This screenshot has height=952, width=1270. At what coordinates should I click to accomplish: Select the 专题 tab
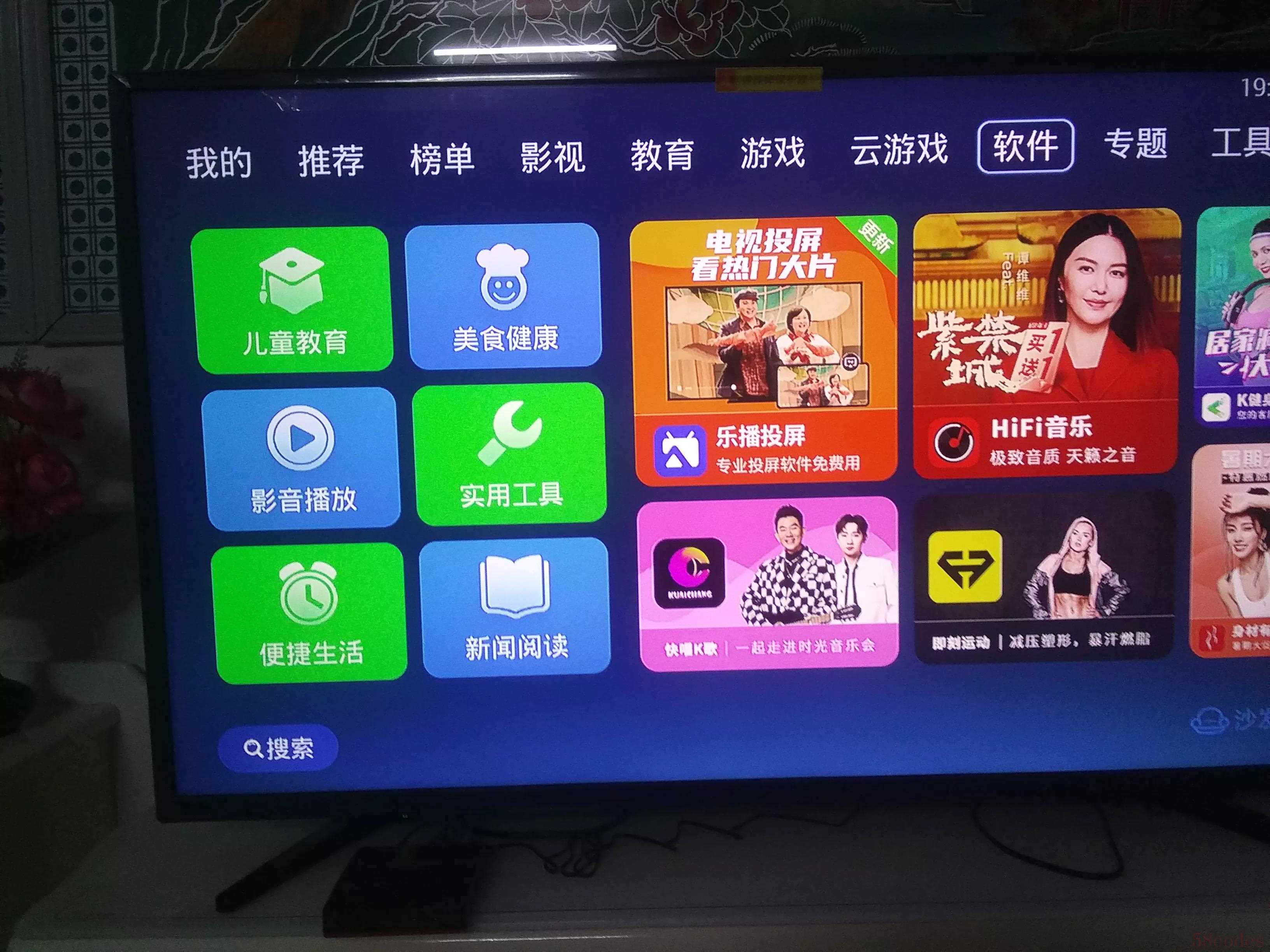1135,143
